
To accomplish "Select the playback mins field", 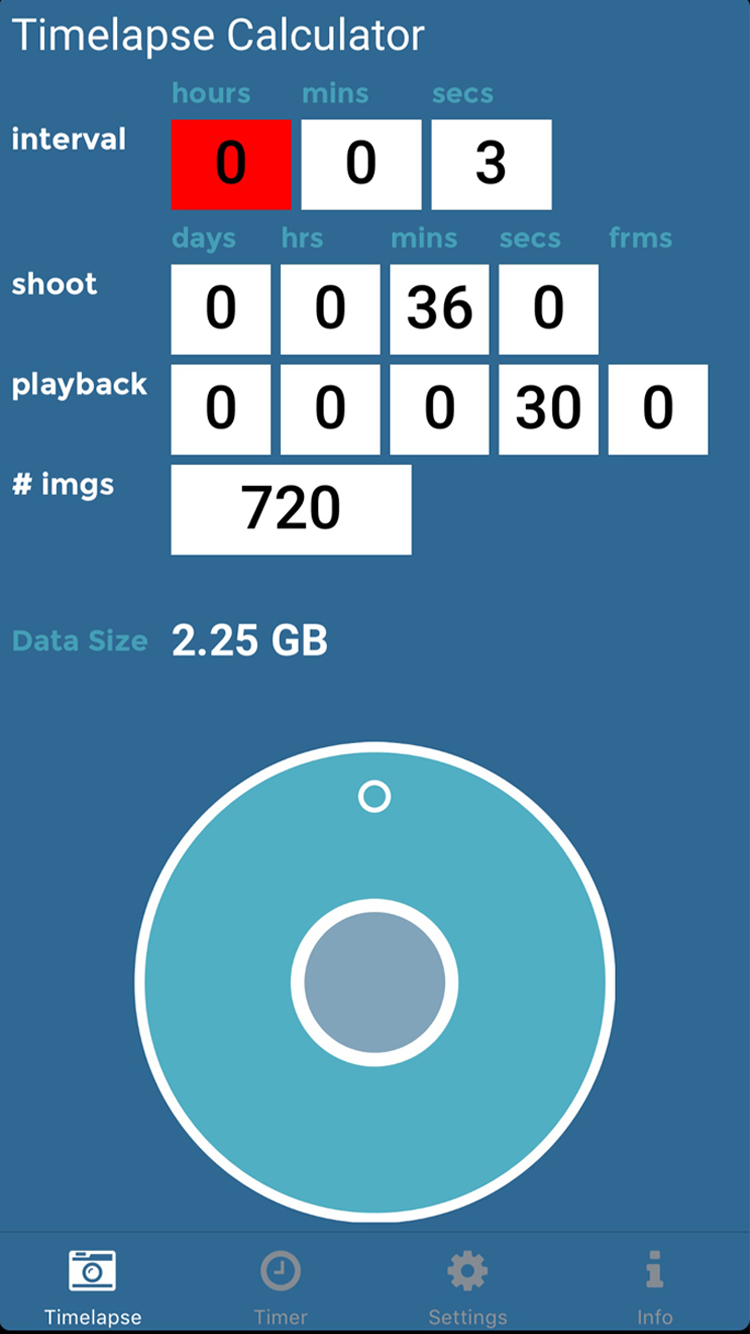I will click(439, 409).
